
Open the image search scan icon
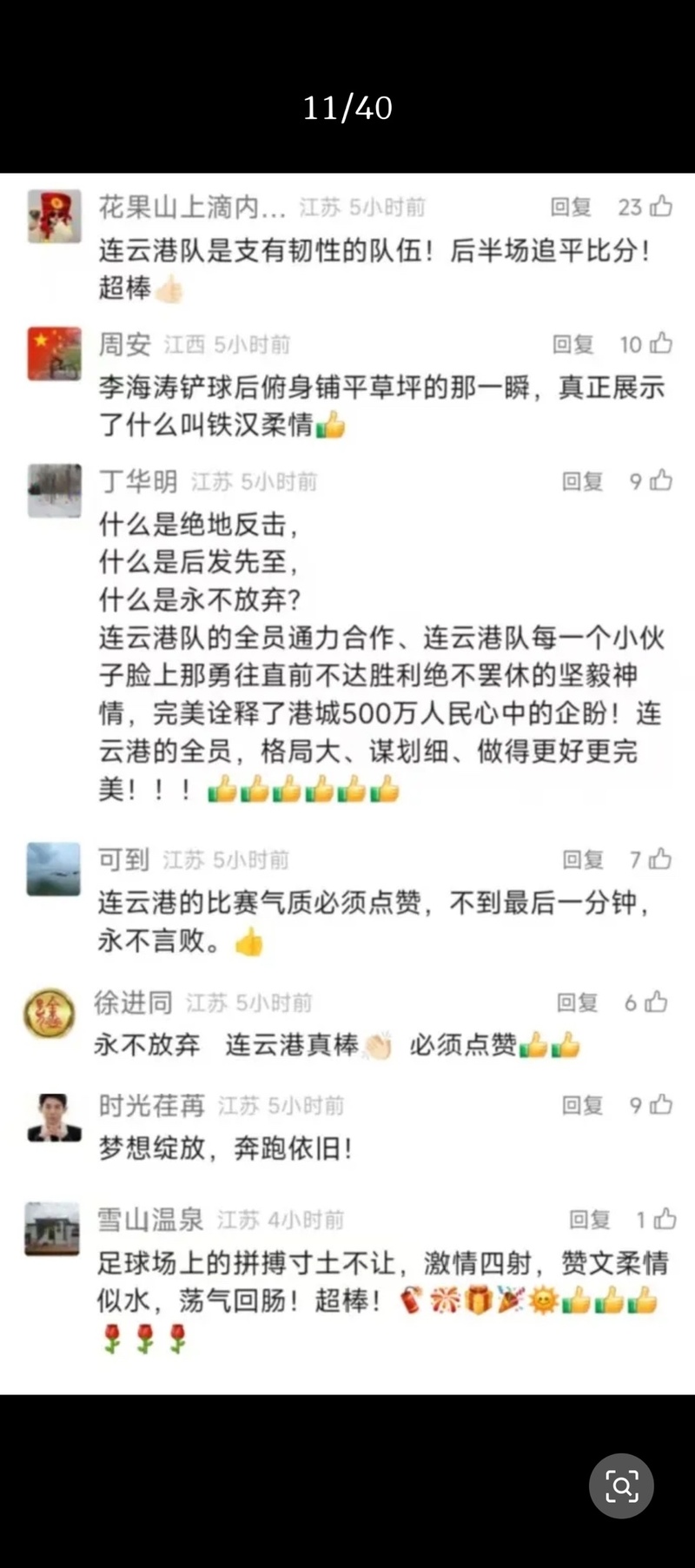tap(621, 1485)
